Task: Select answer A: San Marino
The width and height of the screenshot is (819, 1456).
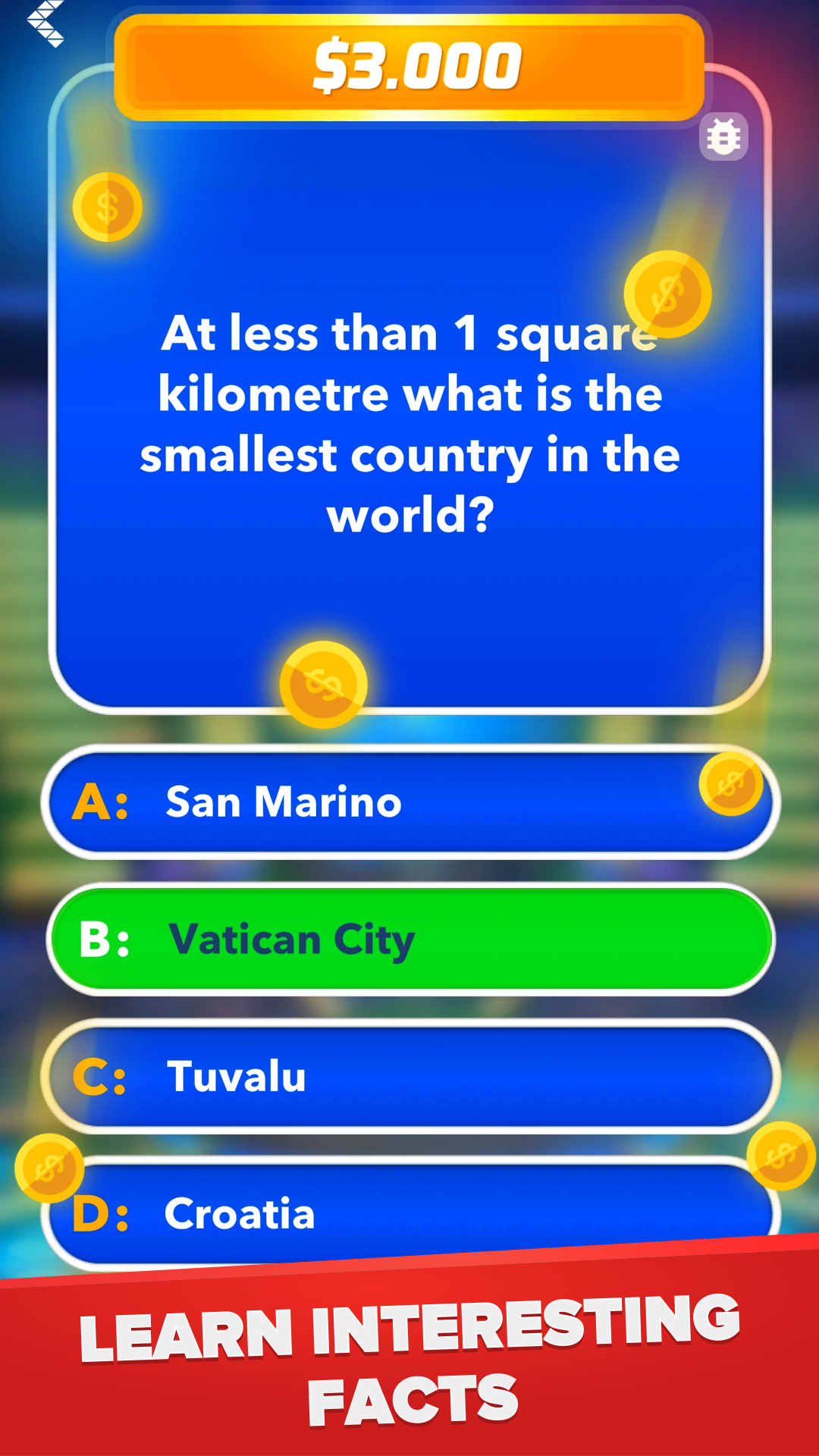Action: pyautogui.click(x=409, y=802)
